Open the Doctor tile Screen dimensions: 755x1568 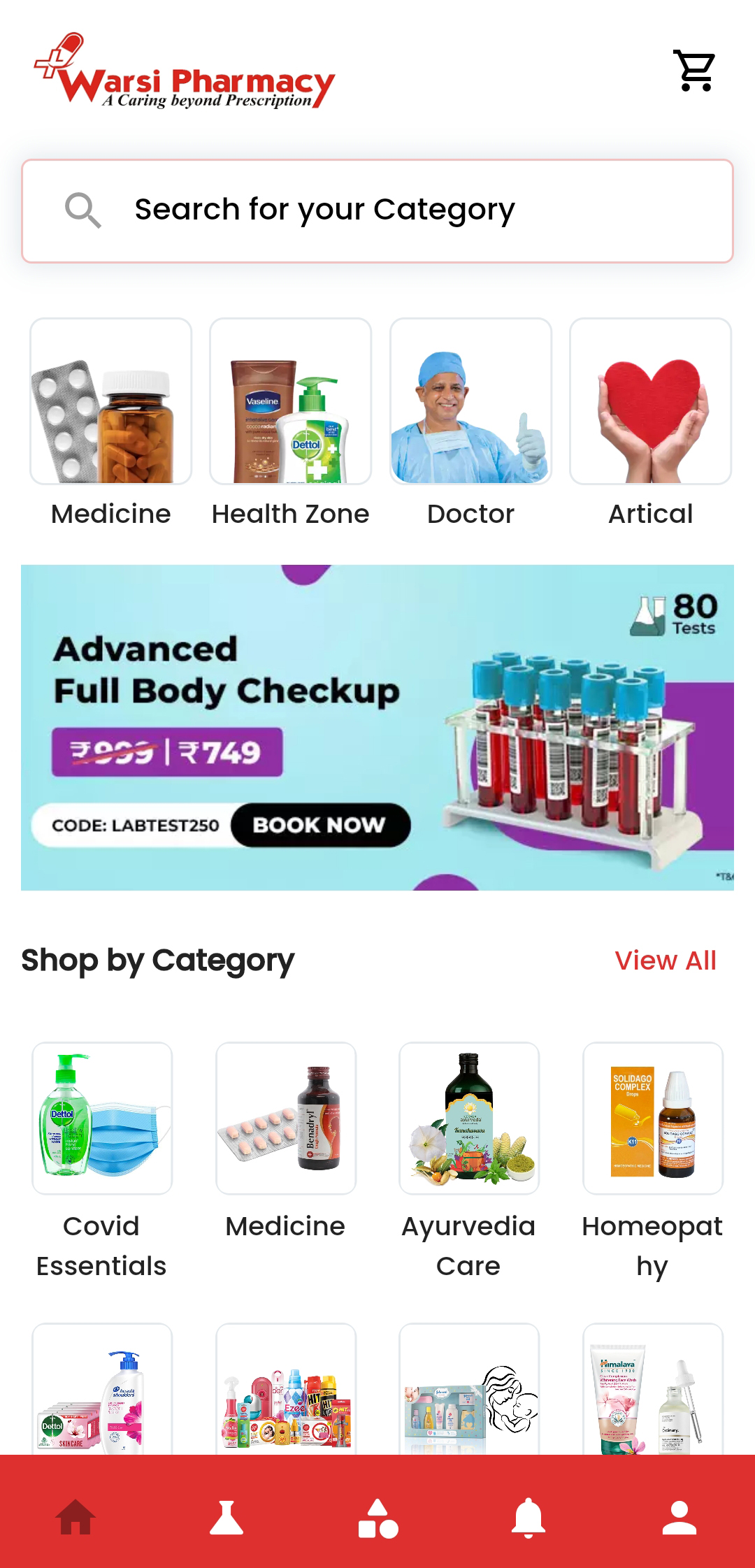[x=470, y=402]
